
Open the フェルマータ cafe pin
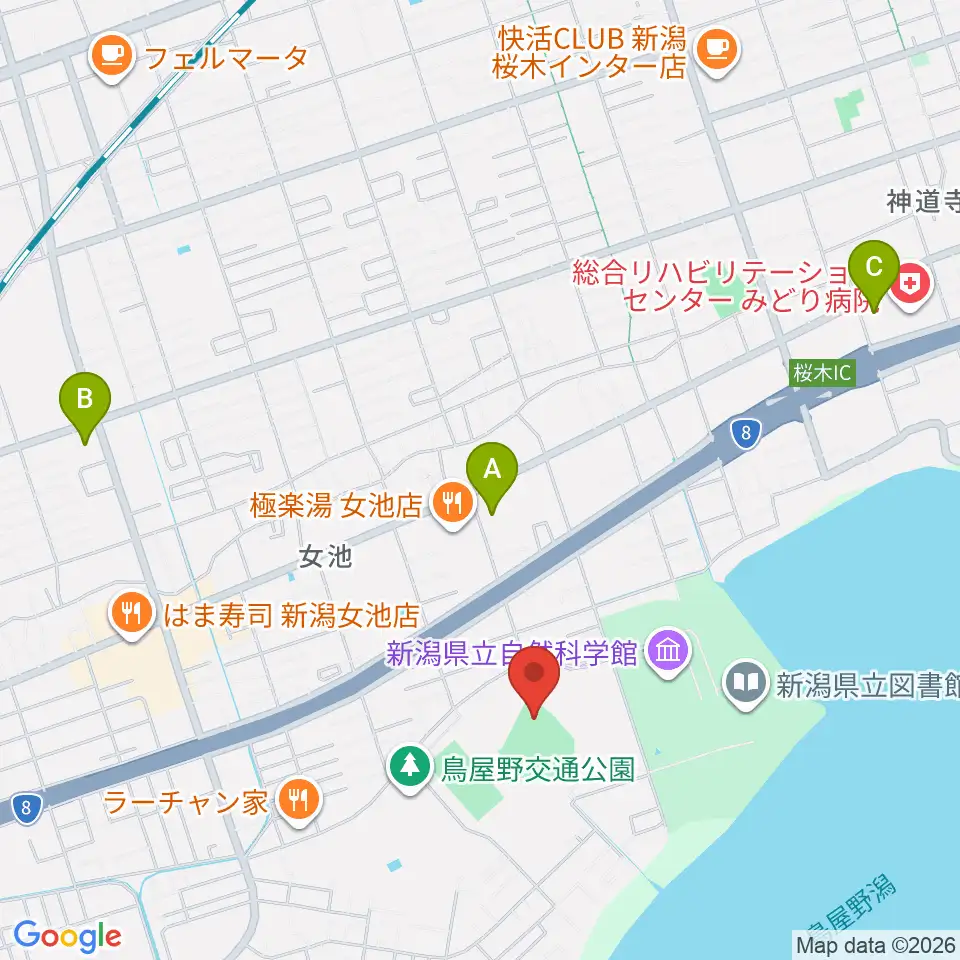(111, 59)
